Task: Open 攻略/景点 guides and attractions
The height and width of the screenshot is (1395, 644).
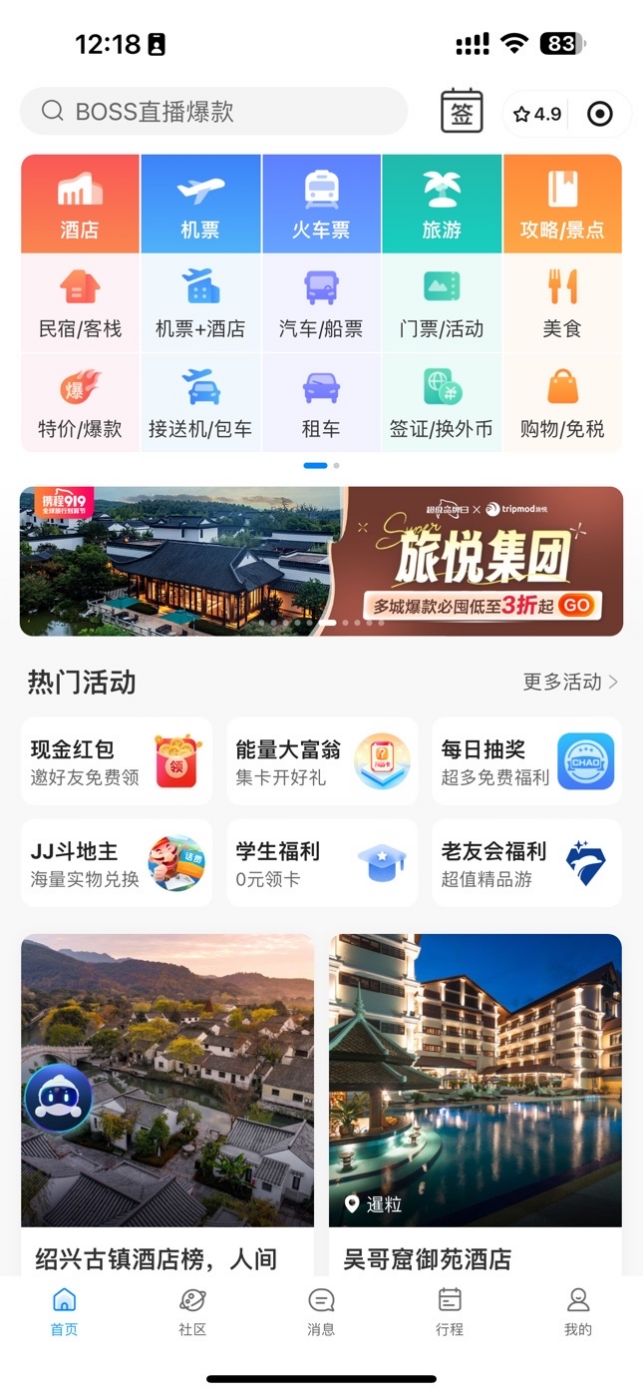Action: [562, 204]
